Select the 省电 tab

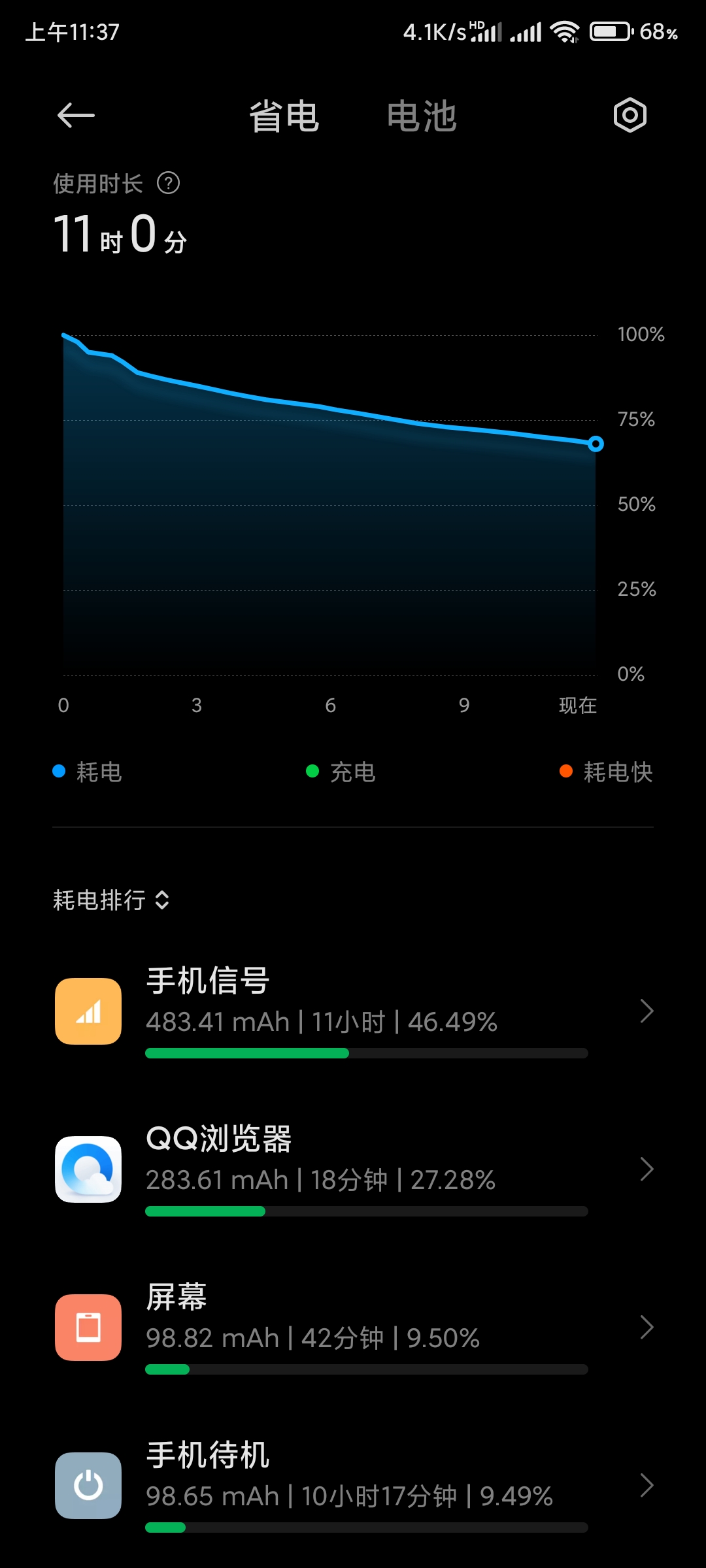[284, 117]
